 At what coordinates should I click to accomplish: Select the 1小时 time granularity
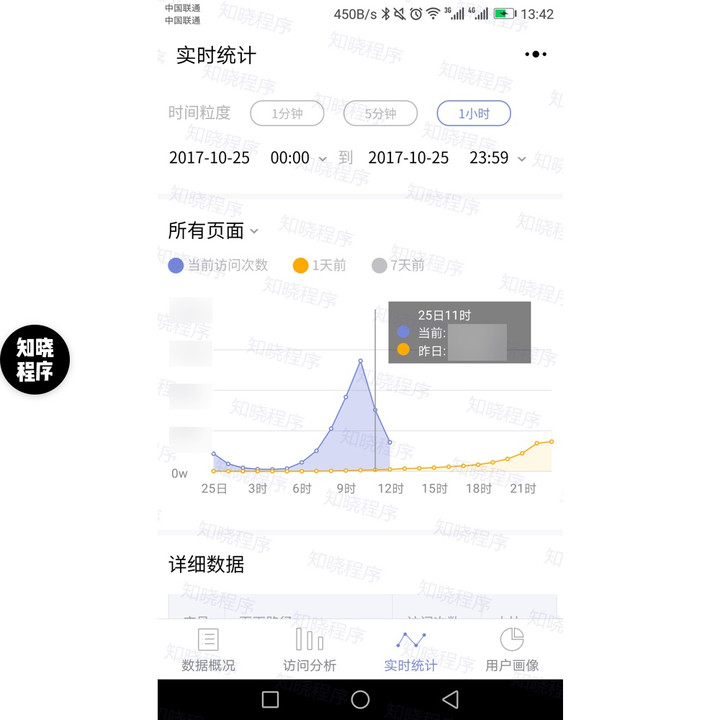pos(474,113)
